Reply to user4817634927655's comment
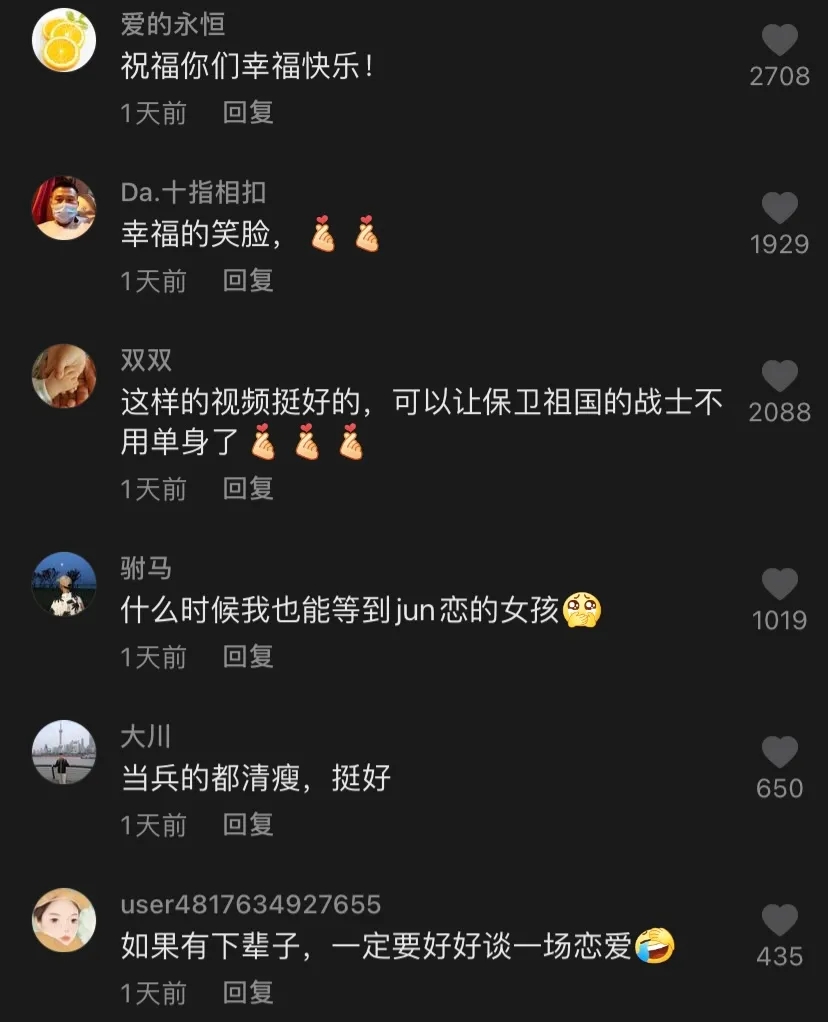The height and width of the screenshot is (1022, 828). pos(248,993)
